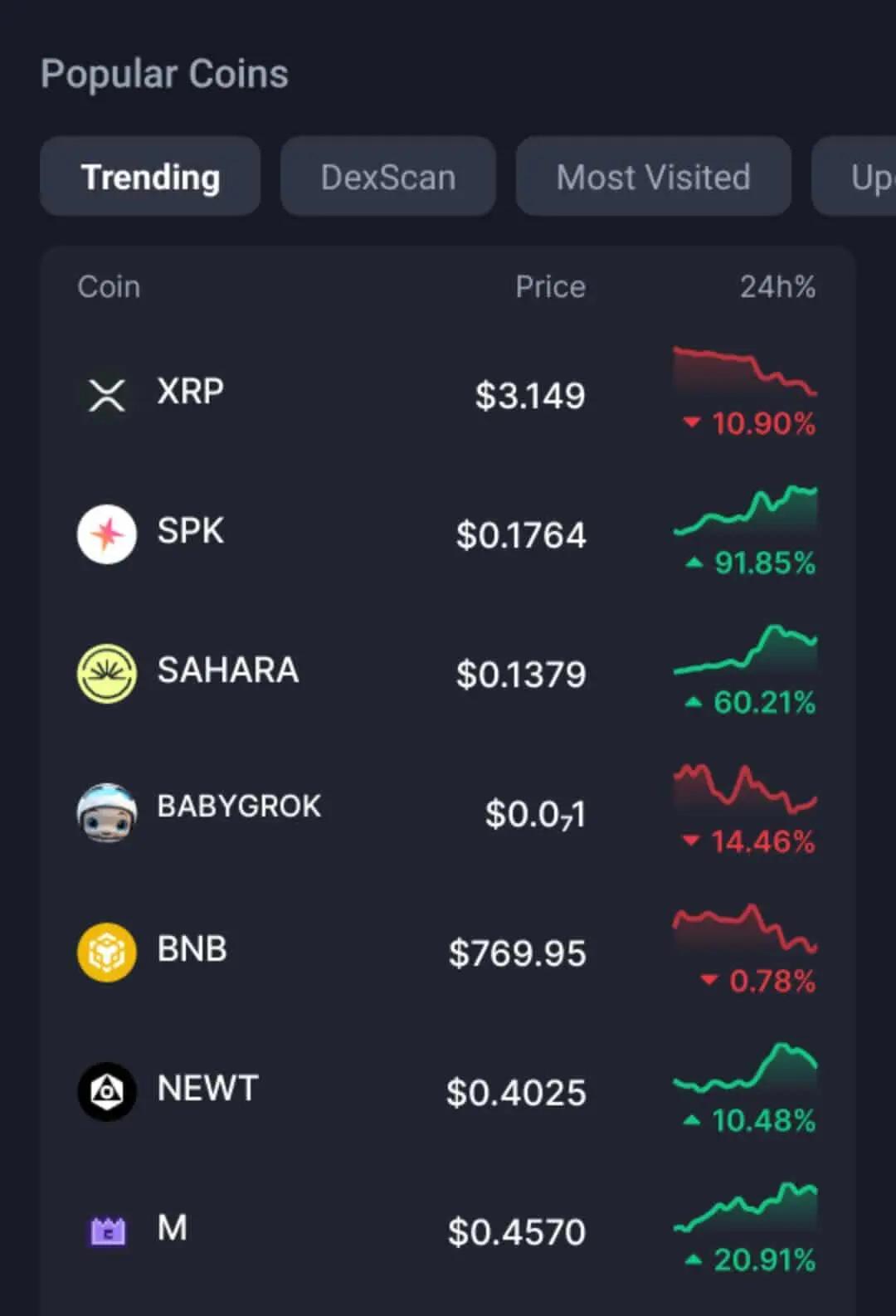
Task: View the M coin row
Action: tap(173, 1229)
